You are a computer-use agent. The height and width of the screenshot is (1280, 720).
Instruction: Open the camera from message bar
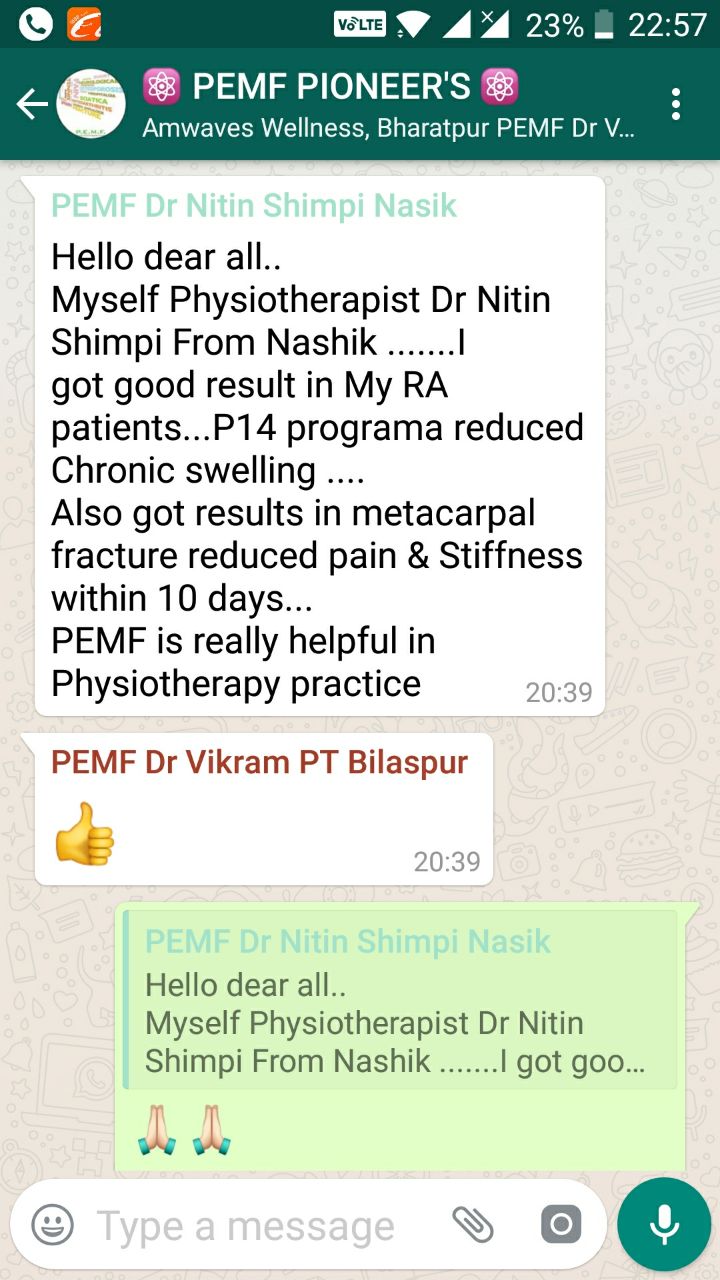(560, 1224)
